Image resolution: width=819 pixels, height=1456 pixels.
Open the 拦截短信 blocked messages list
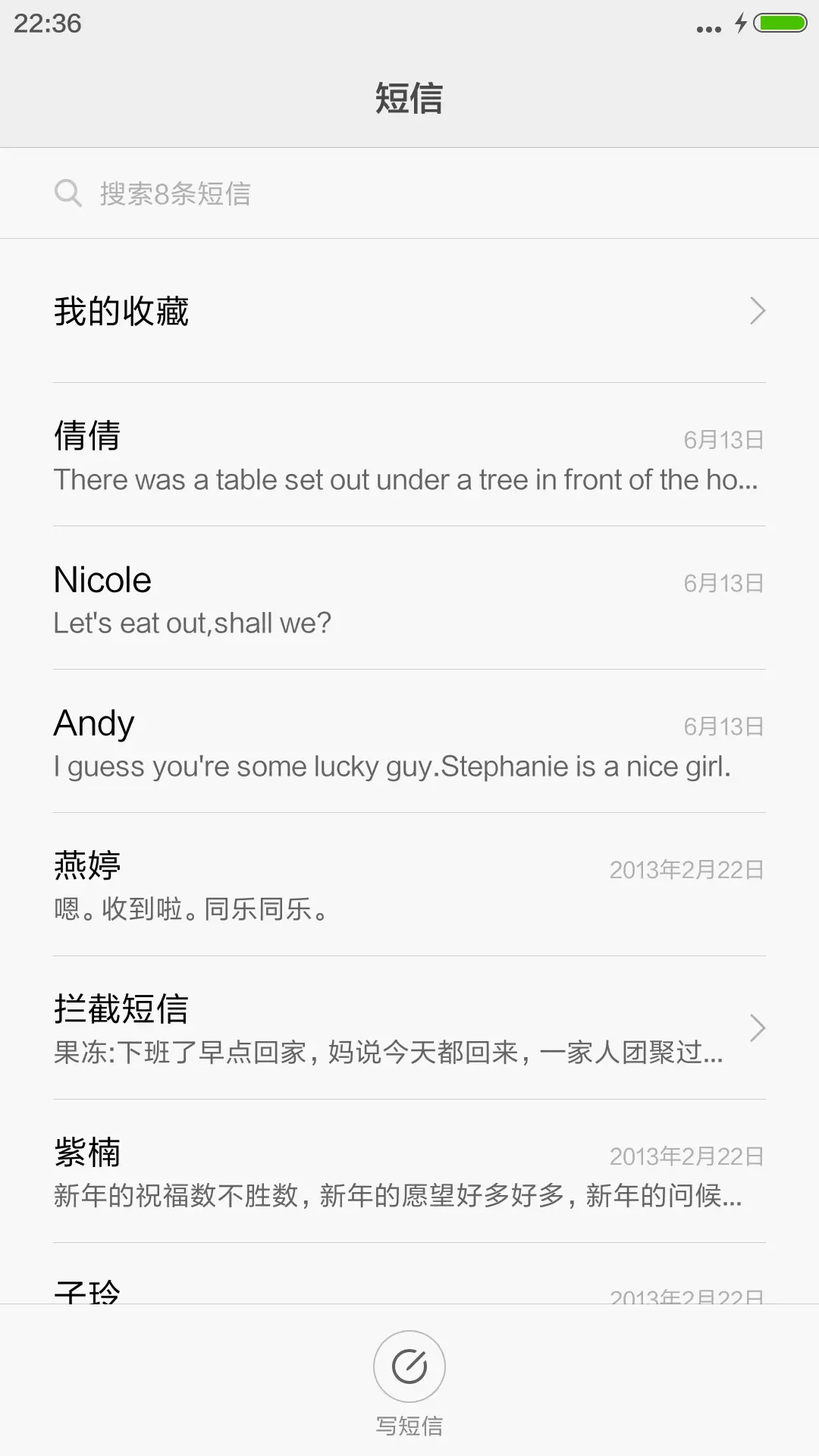303,1028
